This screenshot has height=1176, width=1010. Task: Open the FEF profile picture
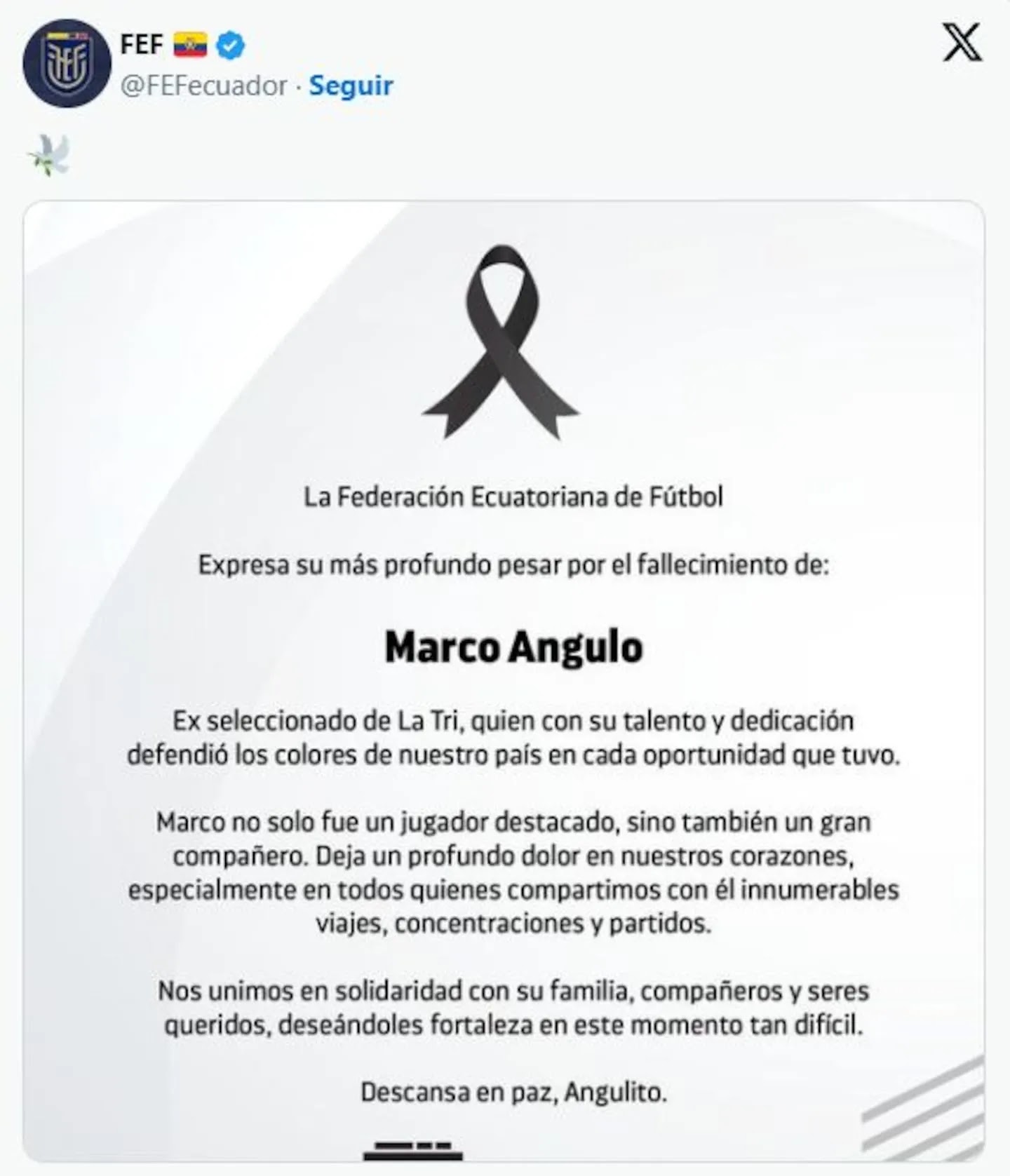pyautogui.click(x=67, y=63)
